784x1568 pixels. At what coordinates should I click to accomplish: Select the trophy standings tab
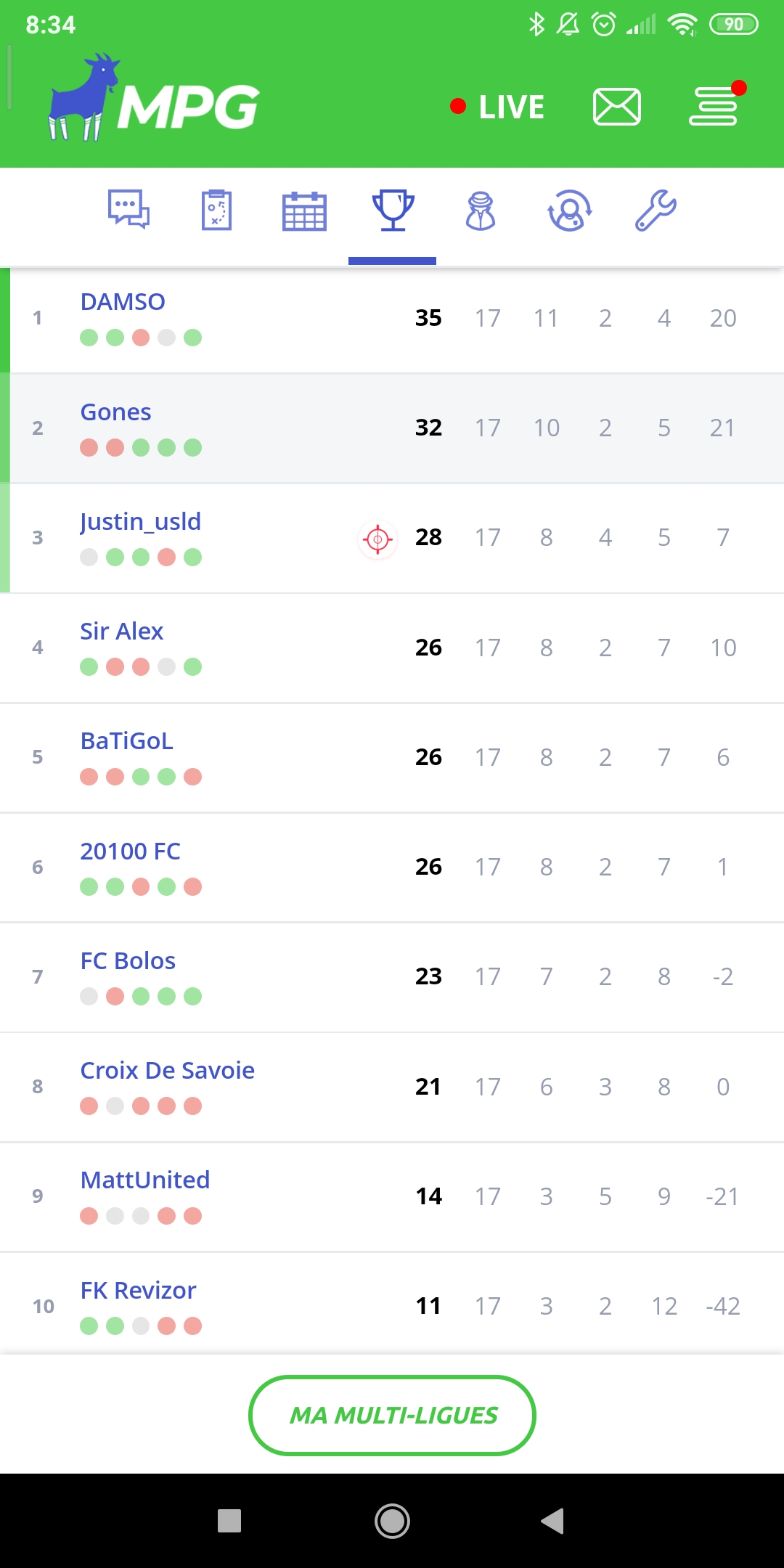393,211
